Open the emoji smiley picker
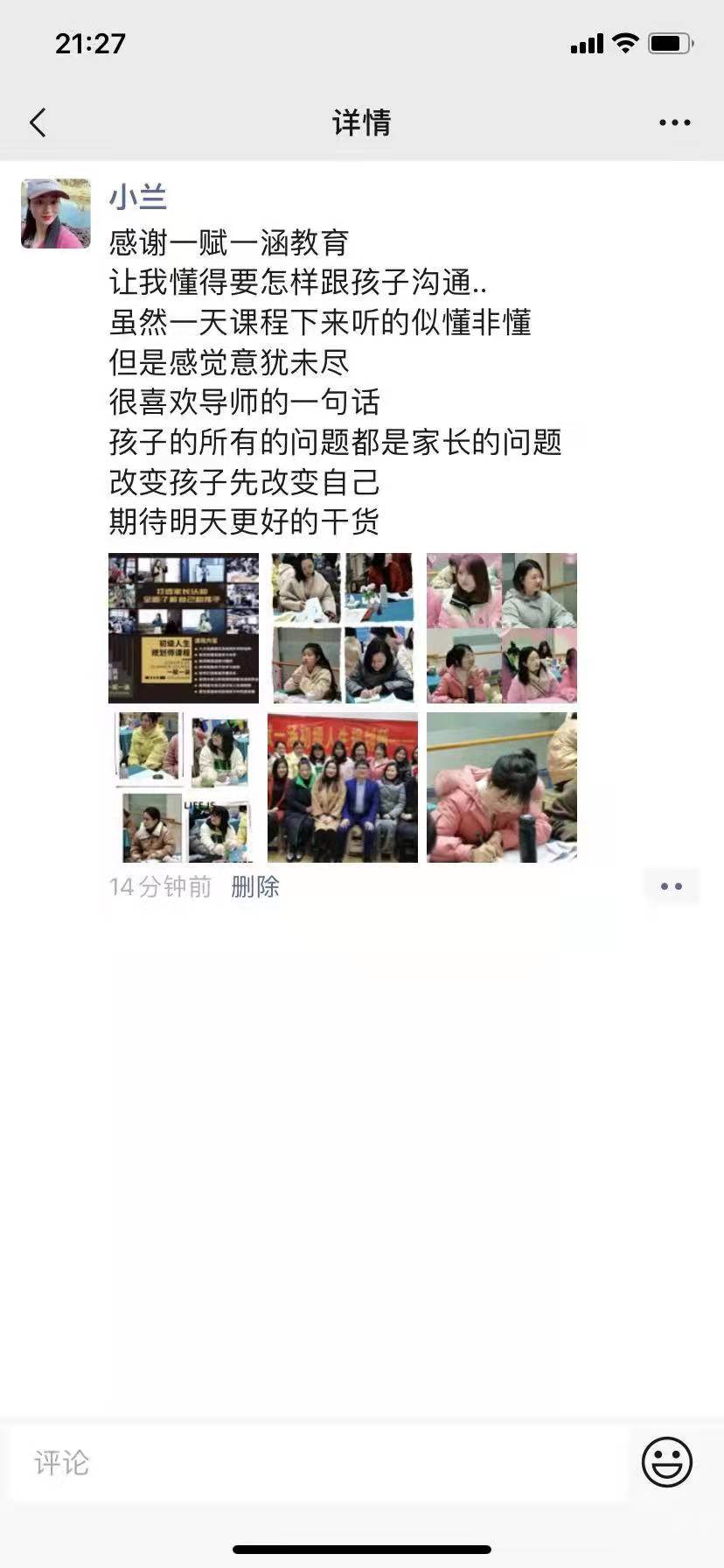The width and height of the screenshot is (724, 1568). click(x=666, y=1461)
